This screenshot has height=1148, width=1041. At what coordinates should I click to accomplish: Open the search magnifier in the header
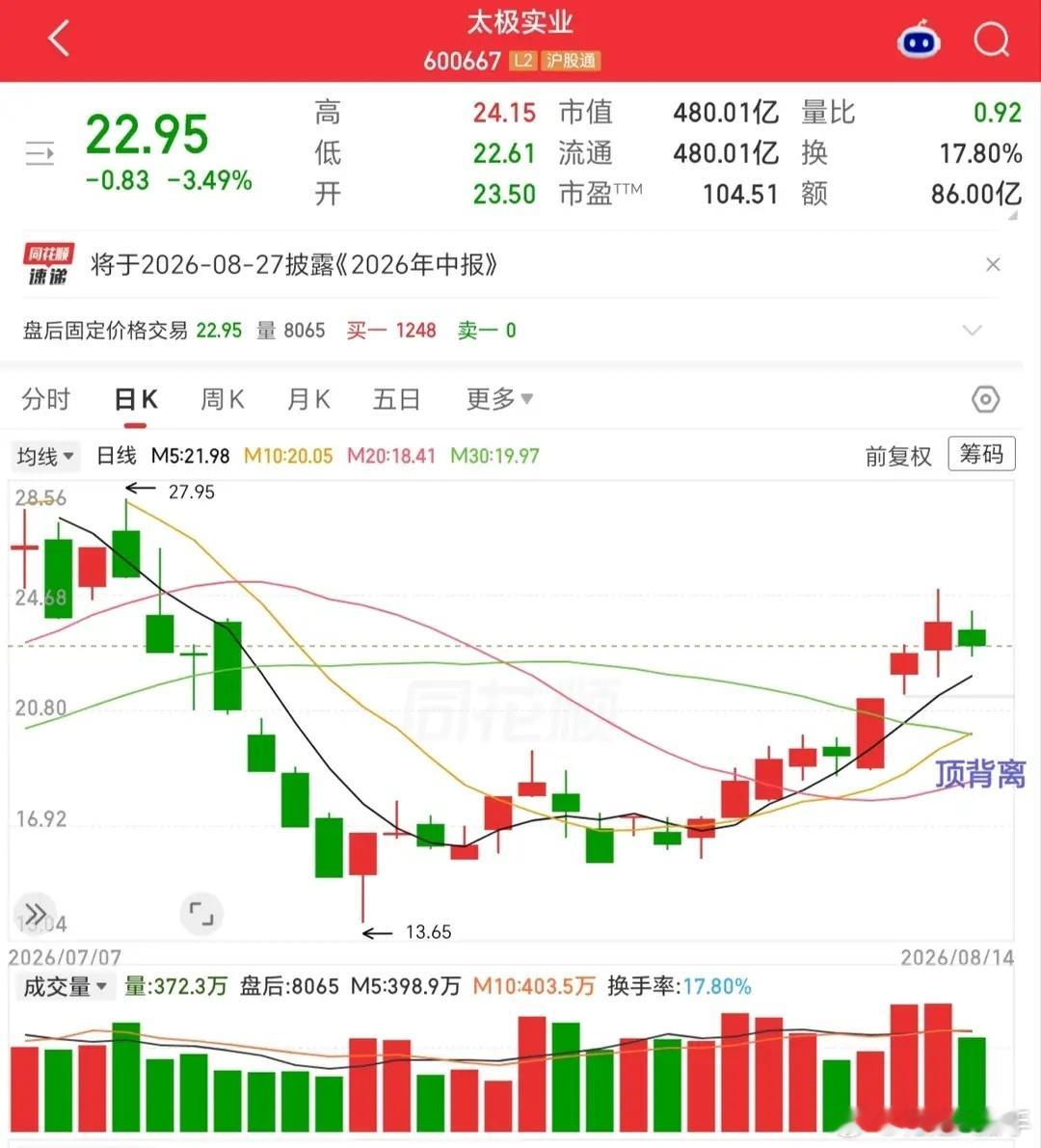pyautogui.click(x=991, y=39)
